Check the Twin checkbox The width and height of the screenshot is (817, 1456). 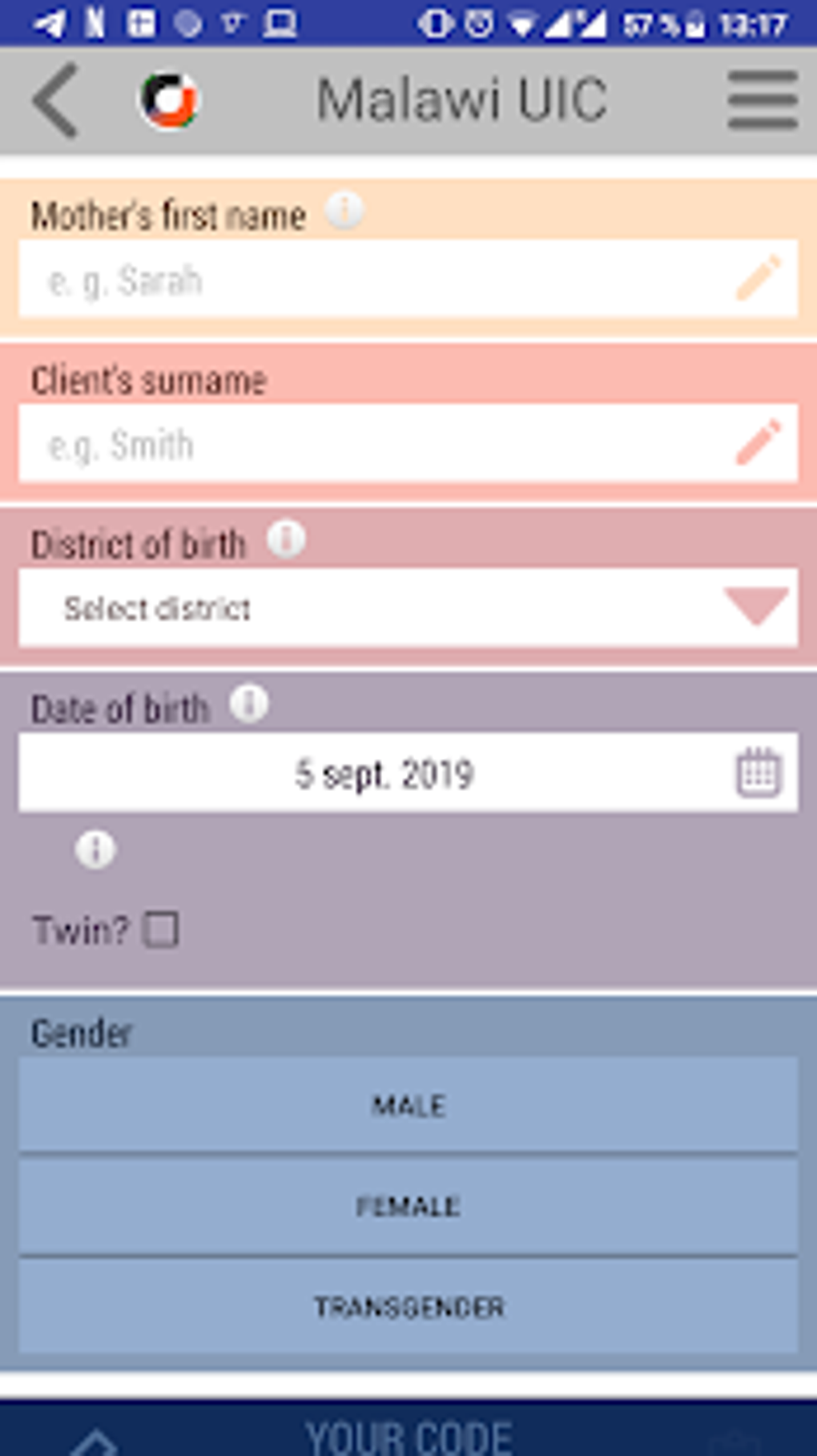pos(161,930)
